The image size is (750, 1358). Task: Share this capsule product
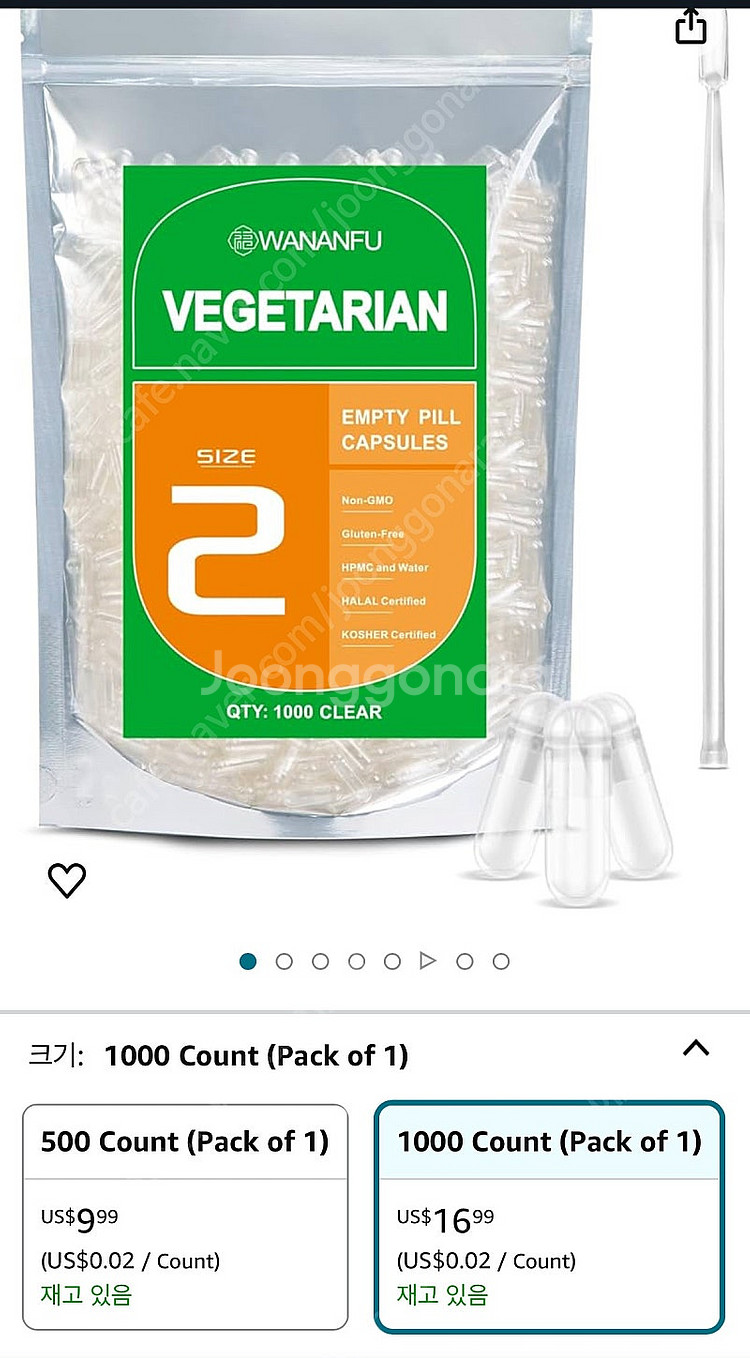(690, 27)
